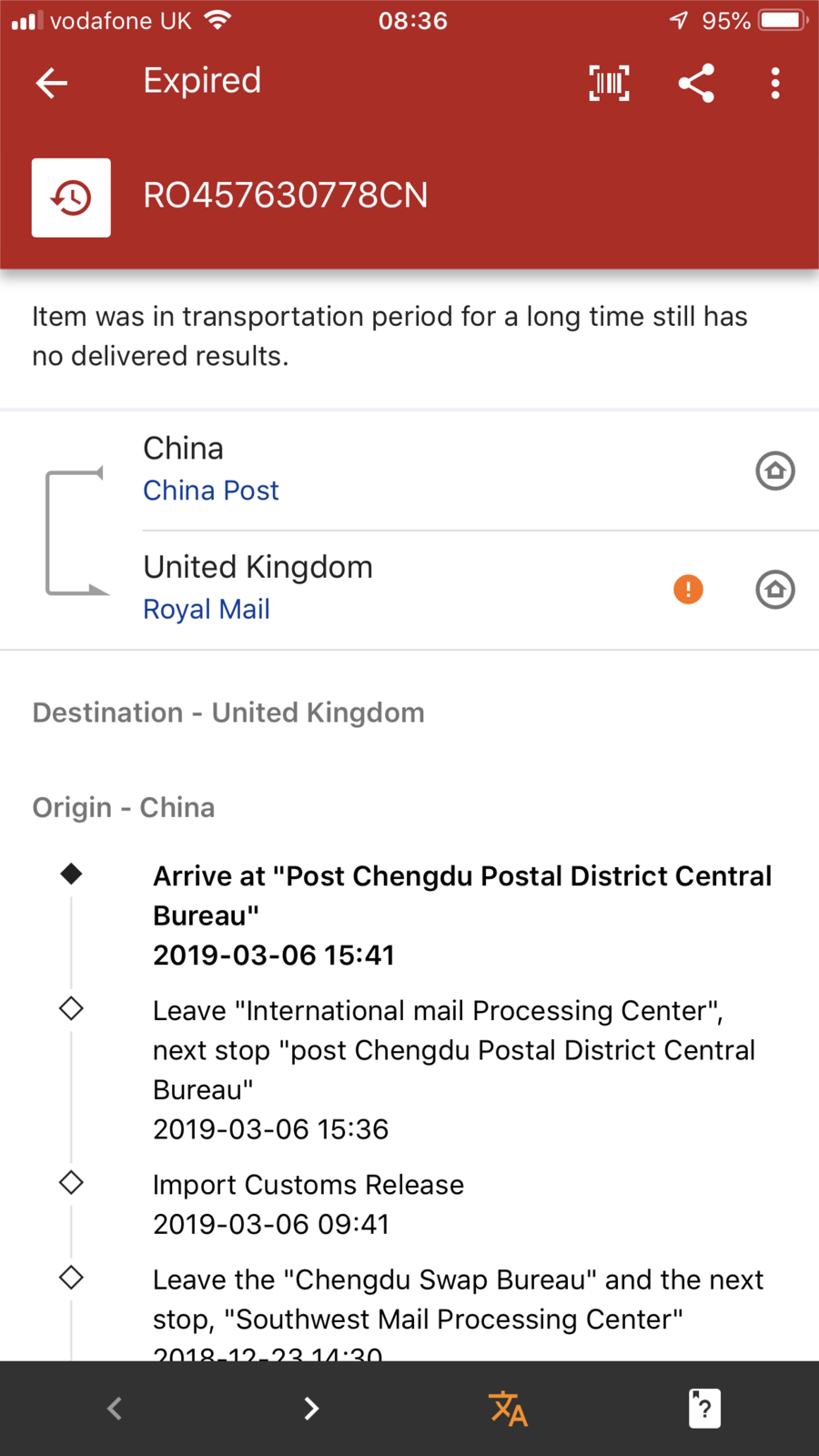Image resolution: width=819 pixels, height=1456 pixels.
Task: Visit the China Post home page icon
Action: (775, 470)
